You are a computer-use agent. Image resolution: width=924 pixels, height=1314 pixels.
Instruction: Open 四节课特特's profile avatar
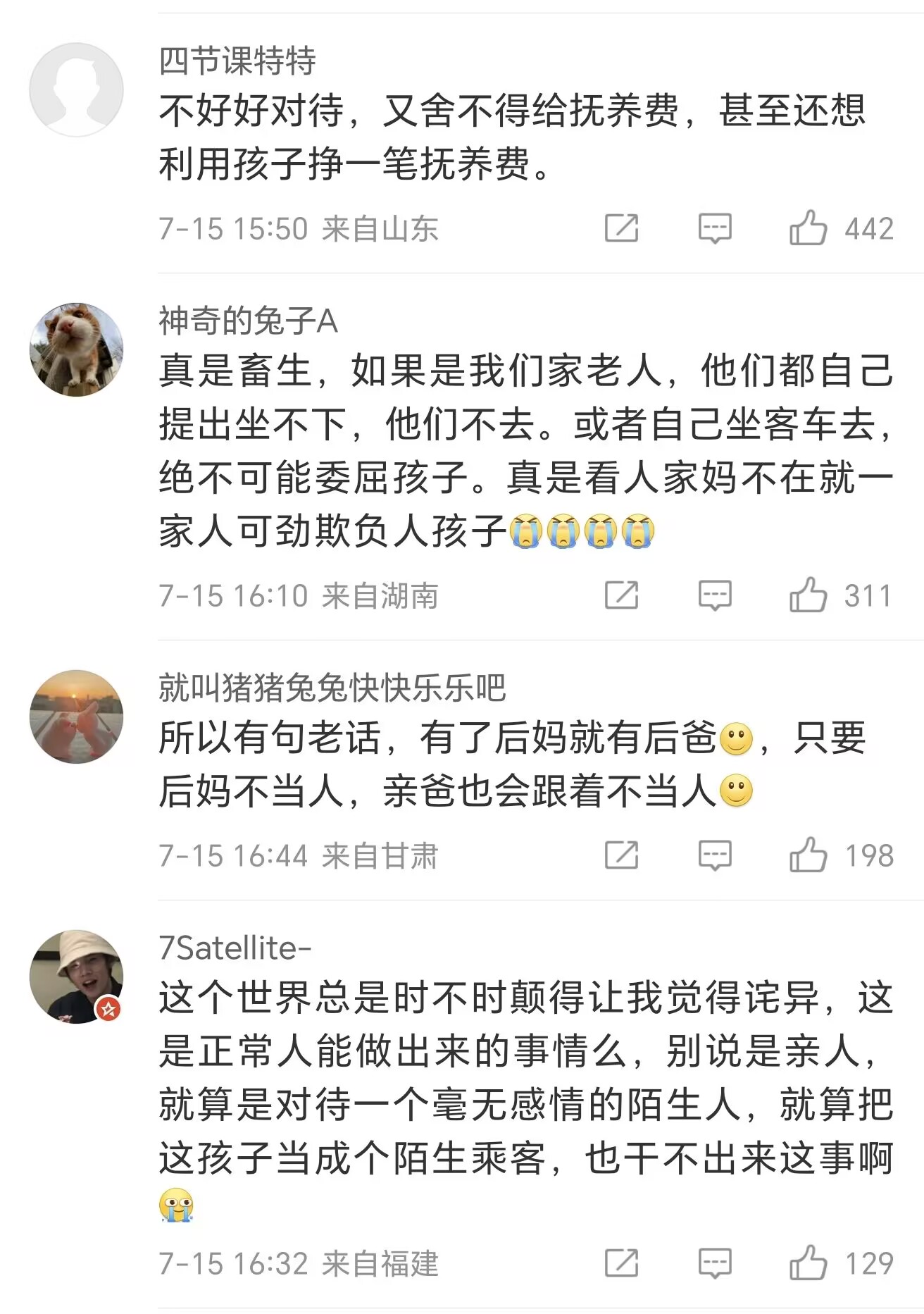coord(76,89)
